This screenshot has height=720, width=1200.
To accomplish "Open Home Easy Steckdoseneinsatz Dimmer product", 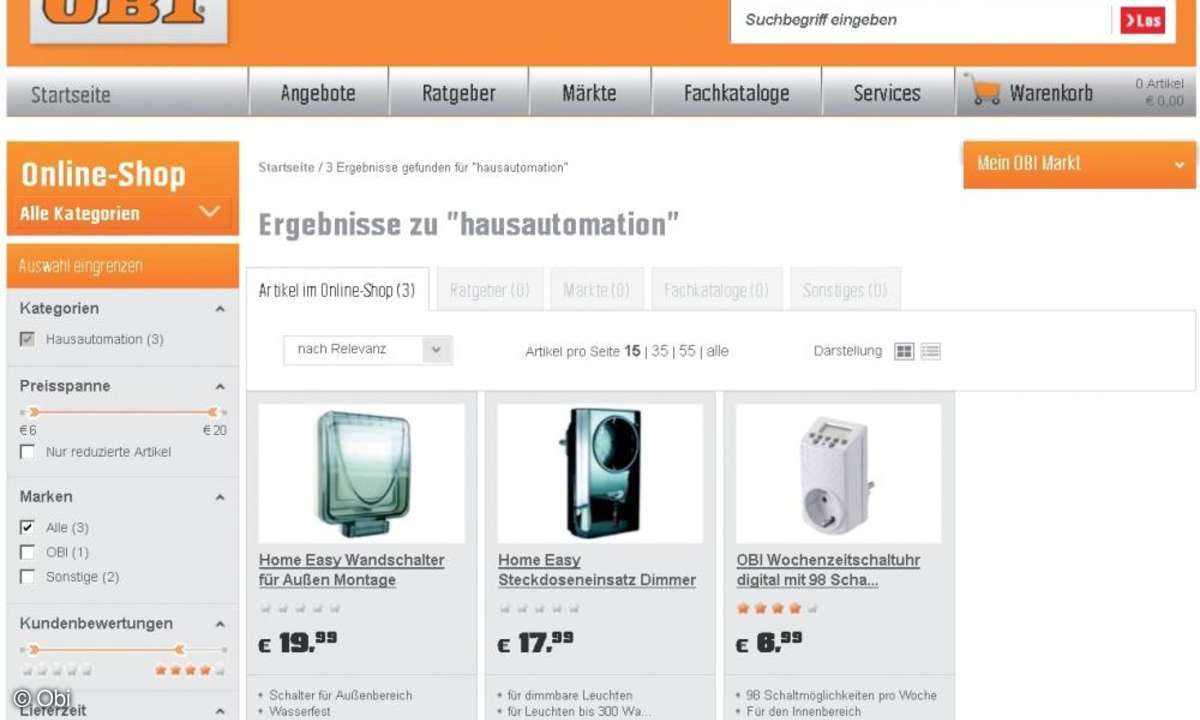I will click(596, 570).
